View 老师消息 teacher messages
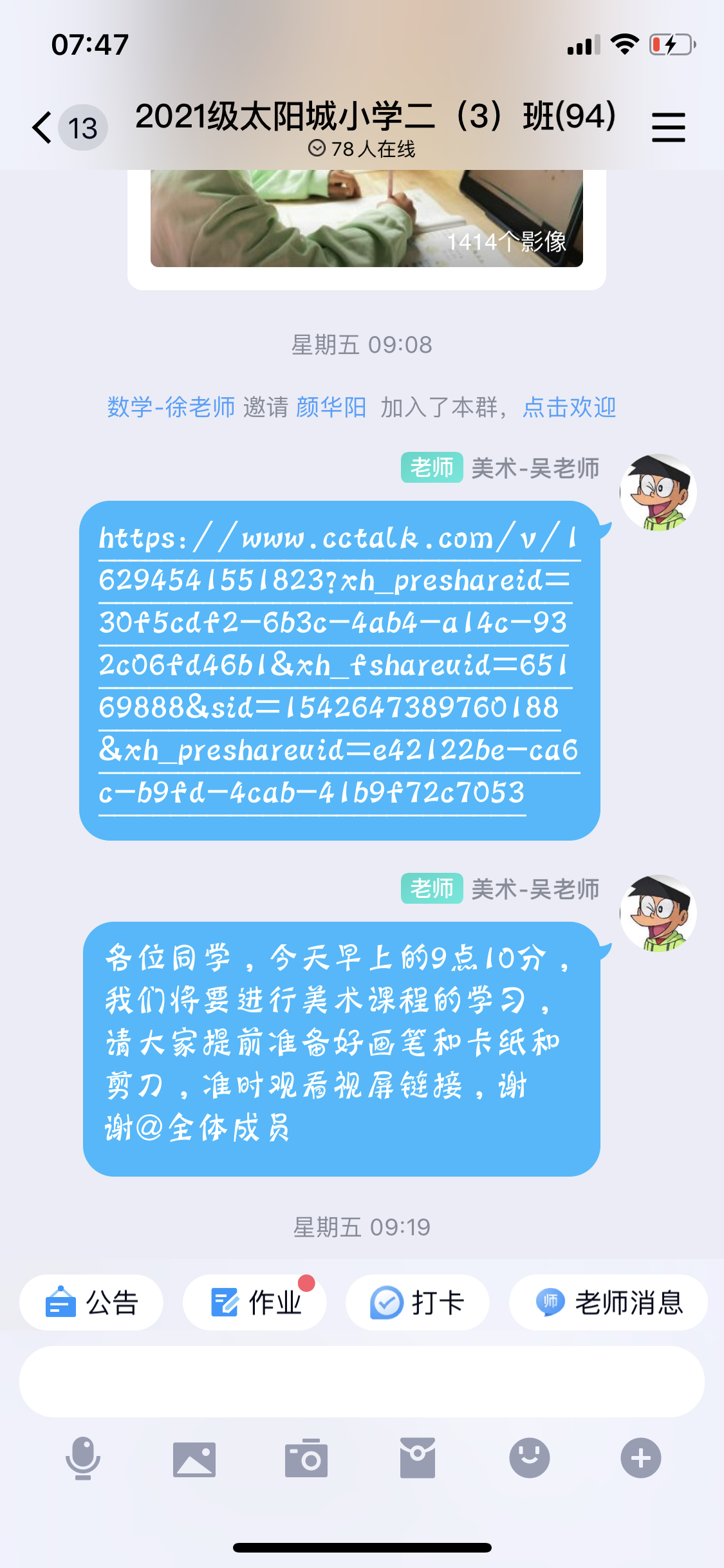Image resolution: width=724 pixels, height=1568 pixels. (608, 1303)
